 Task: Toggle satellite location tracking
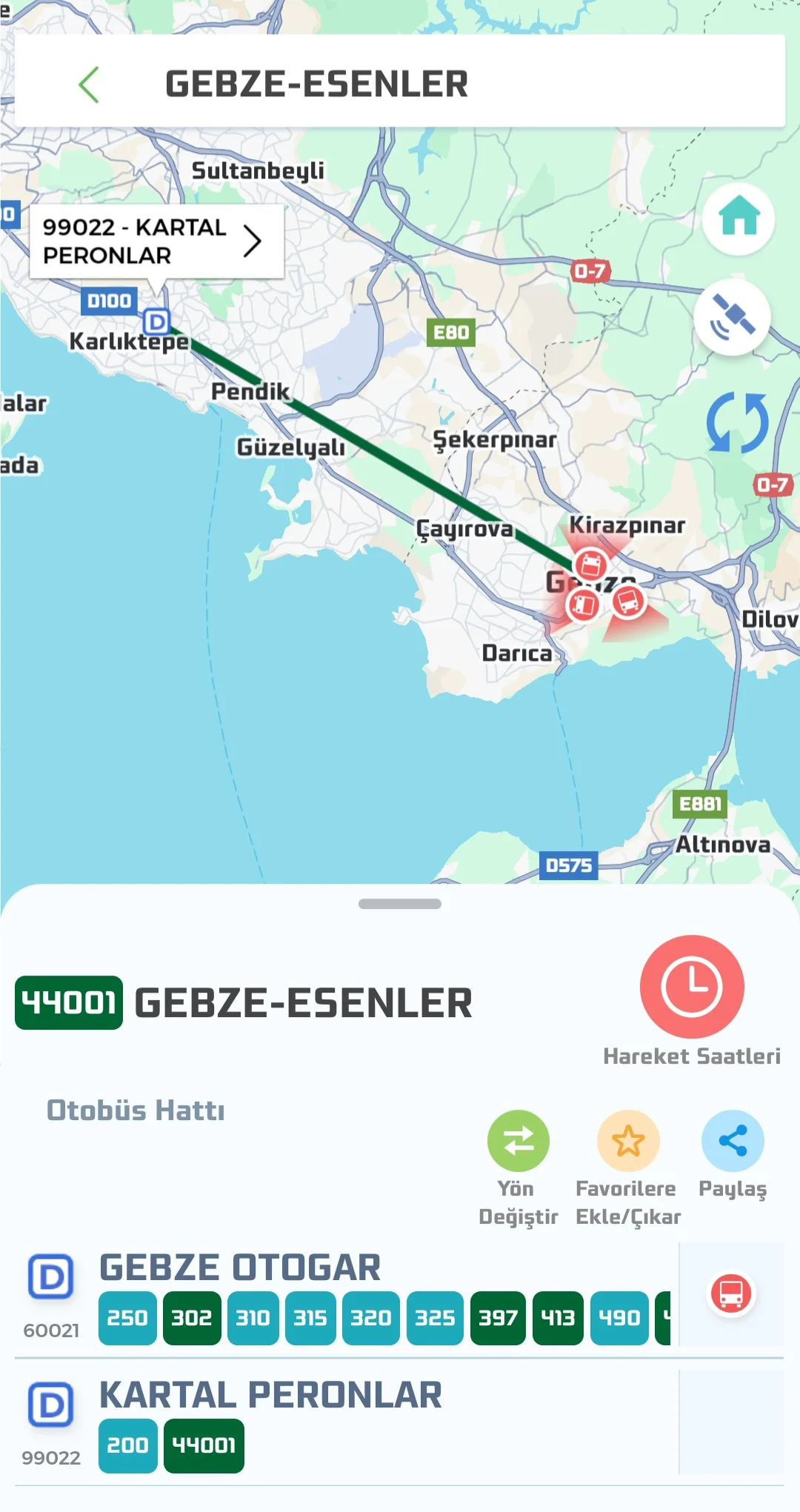[x=733, y=317]
